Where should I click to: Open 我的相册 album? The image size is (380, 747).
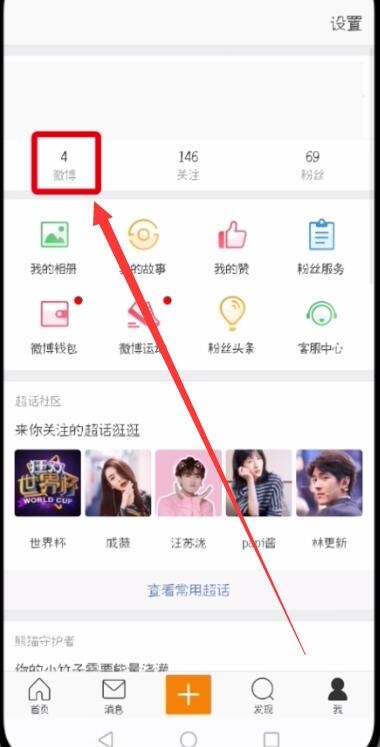pos(54,248)
